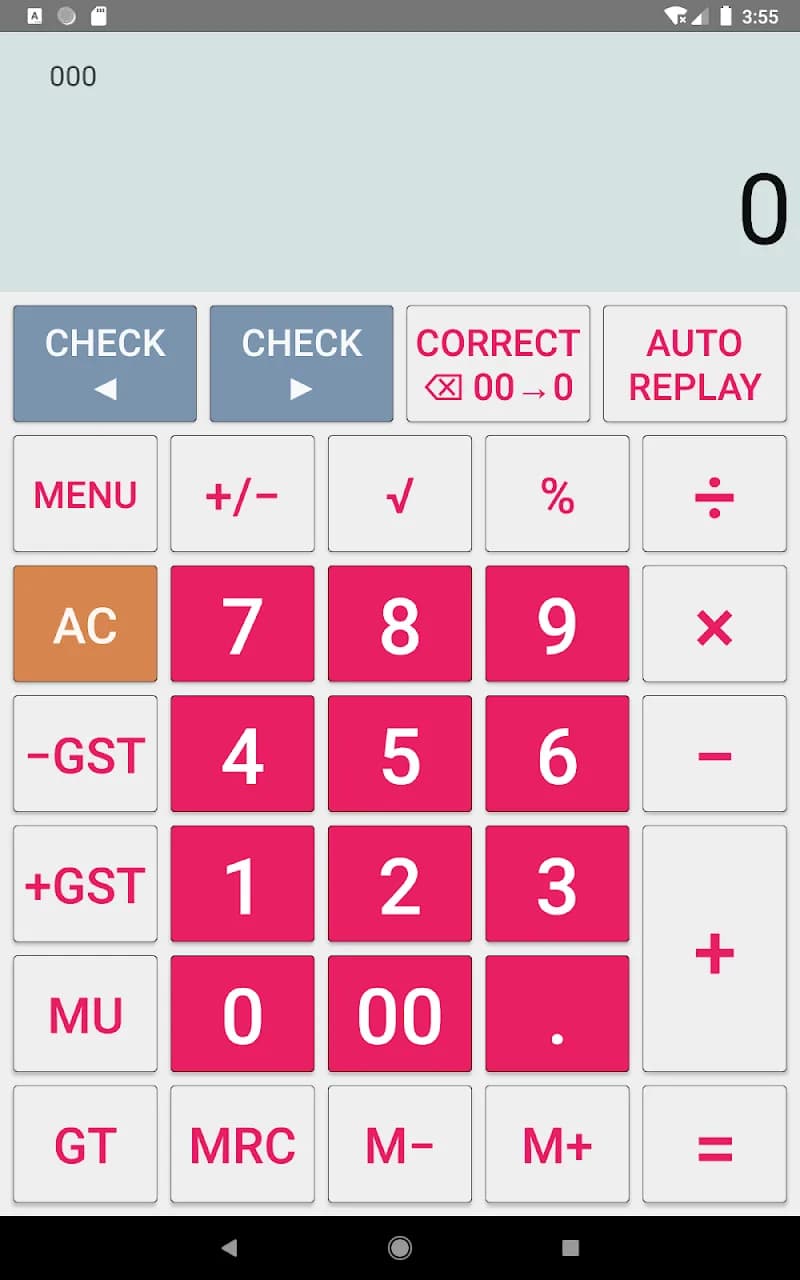Activate the MU (markup) mode
The height and width of the screenshot is (1280, 800).
[85, 1014]
